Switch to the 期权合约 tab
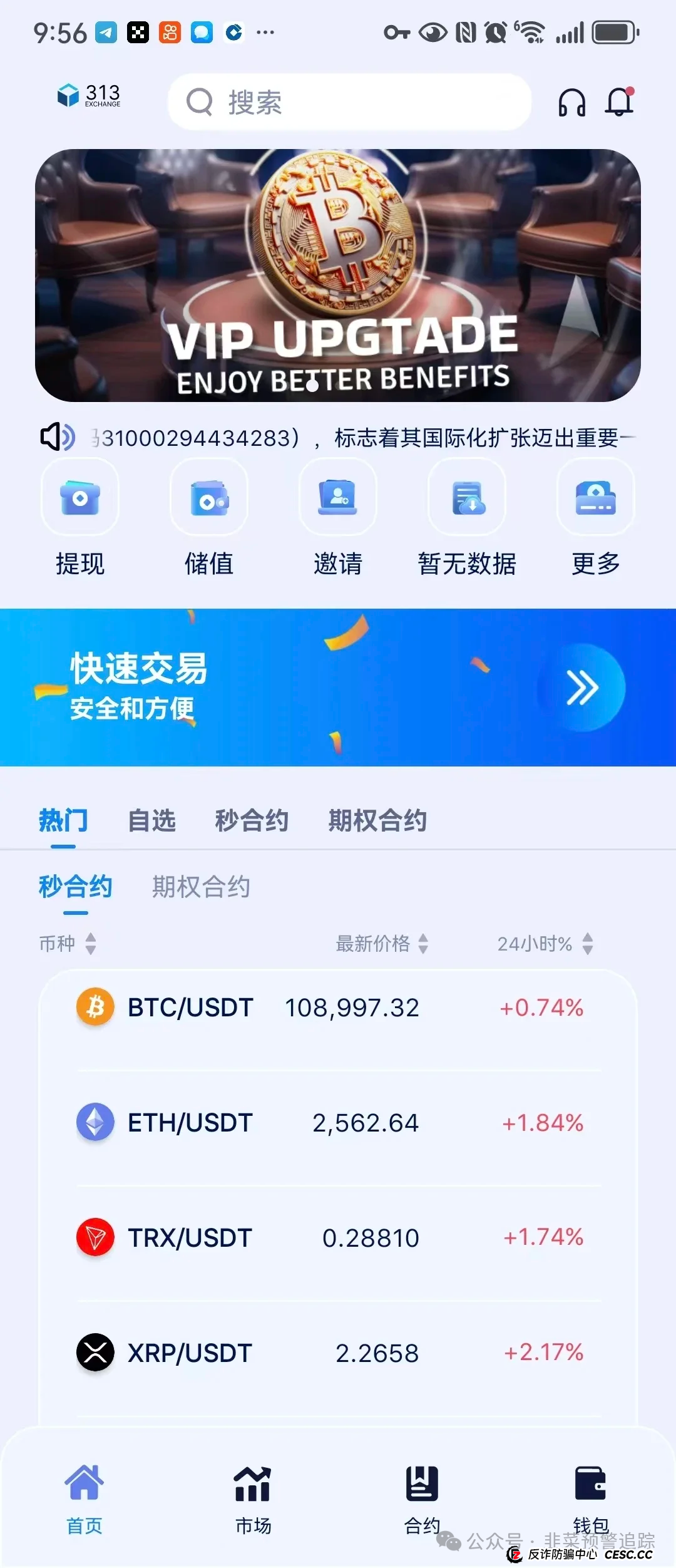Screen dimensions: 676x1568 click(376, 820)
